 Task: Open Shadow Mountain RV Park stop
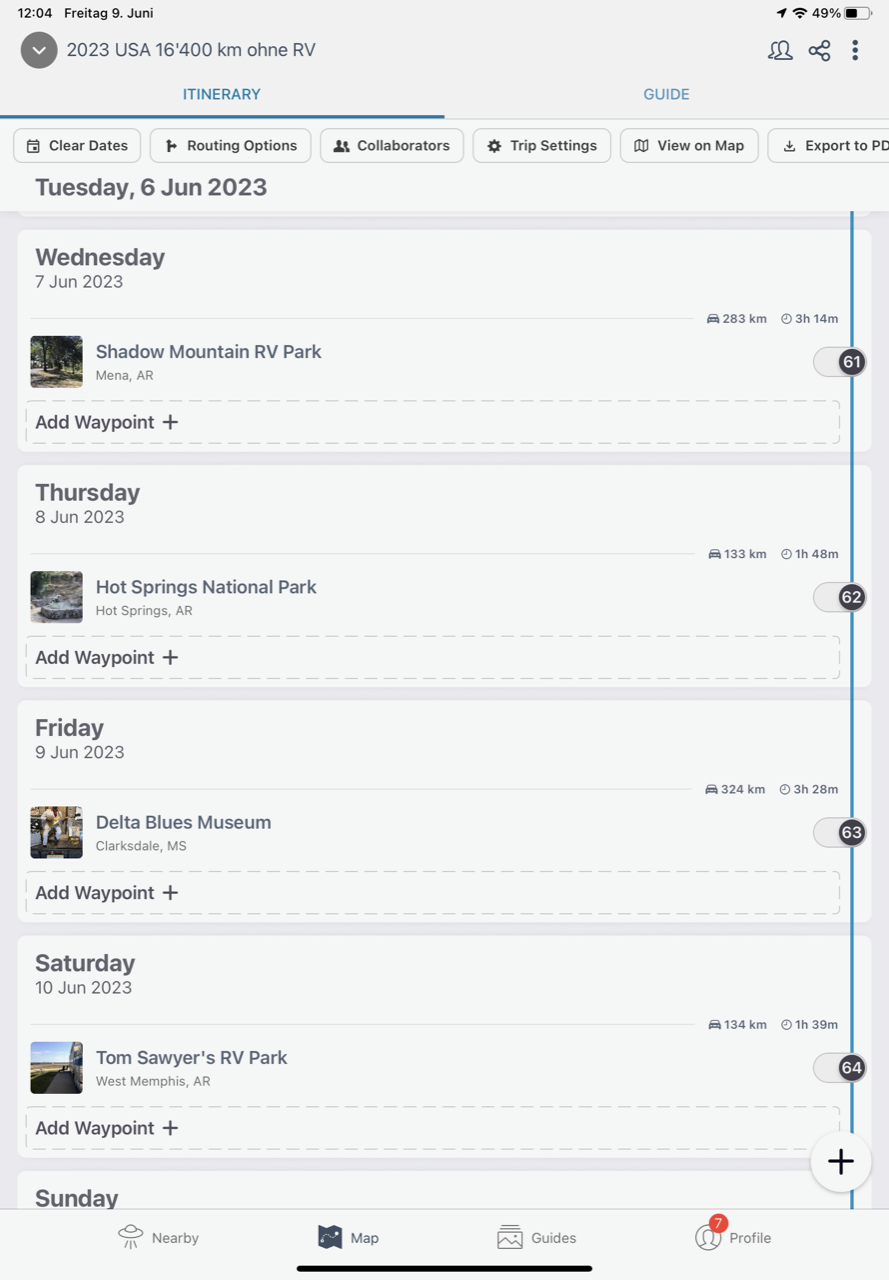[x=208, y=352]
